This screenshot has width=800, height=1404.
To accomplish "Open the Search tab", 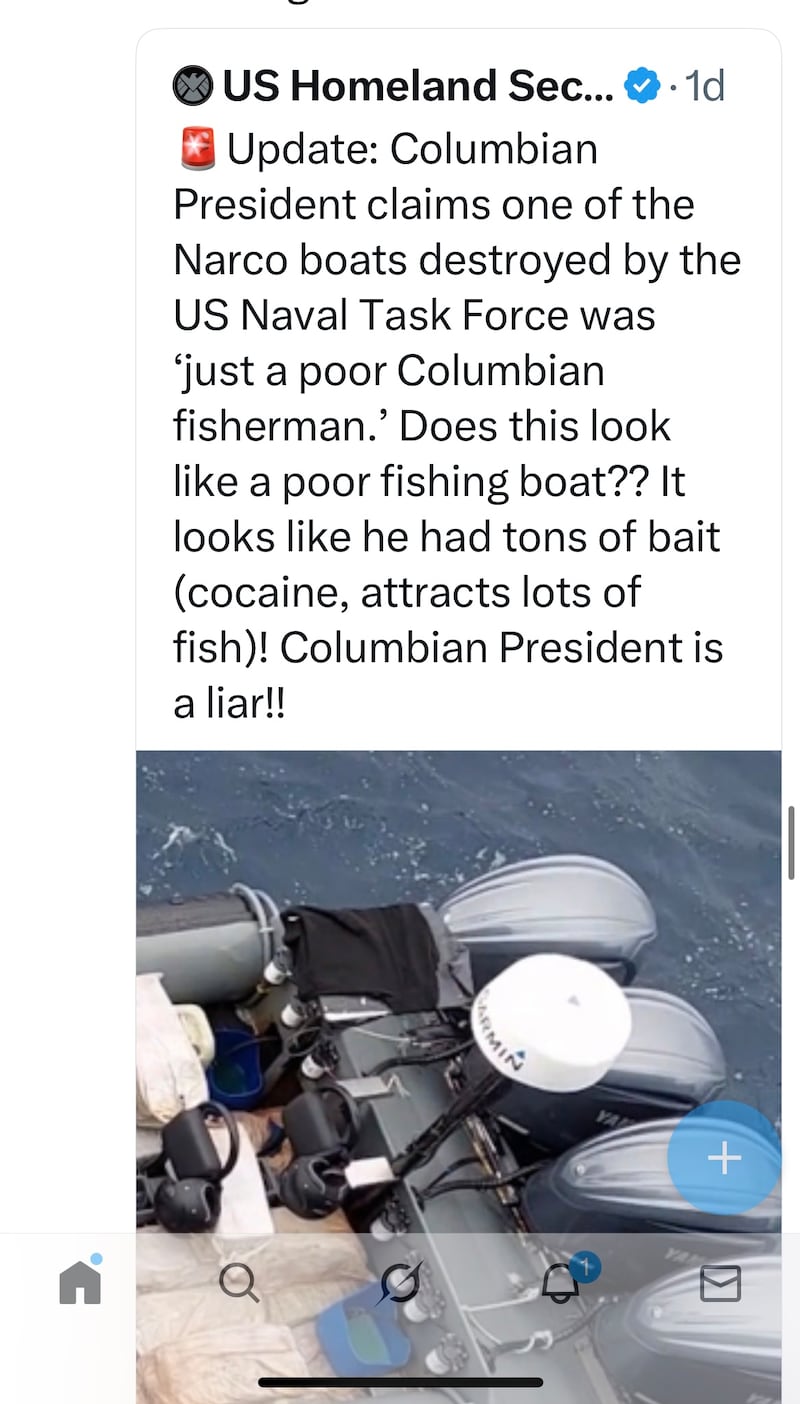I will (239, 1282).
